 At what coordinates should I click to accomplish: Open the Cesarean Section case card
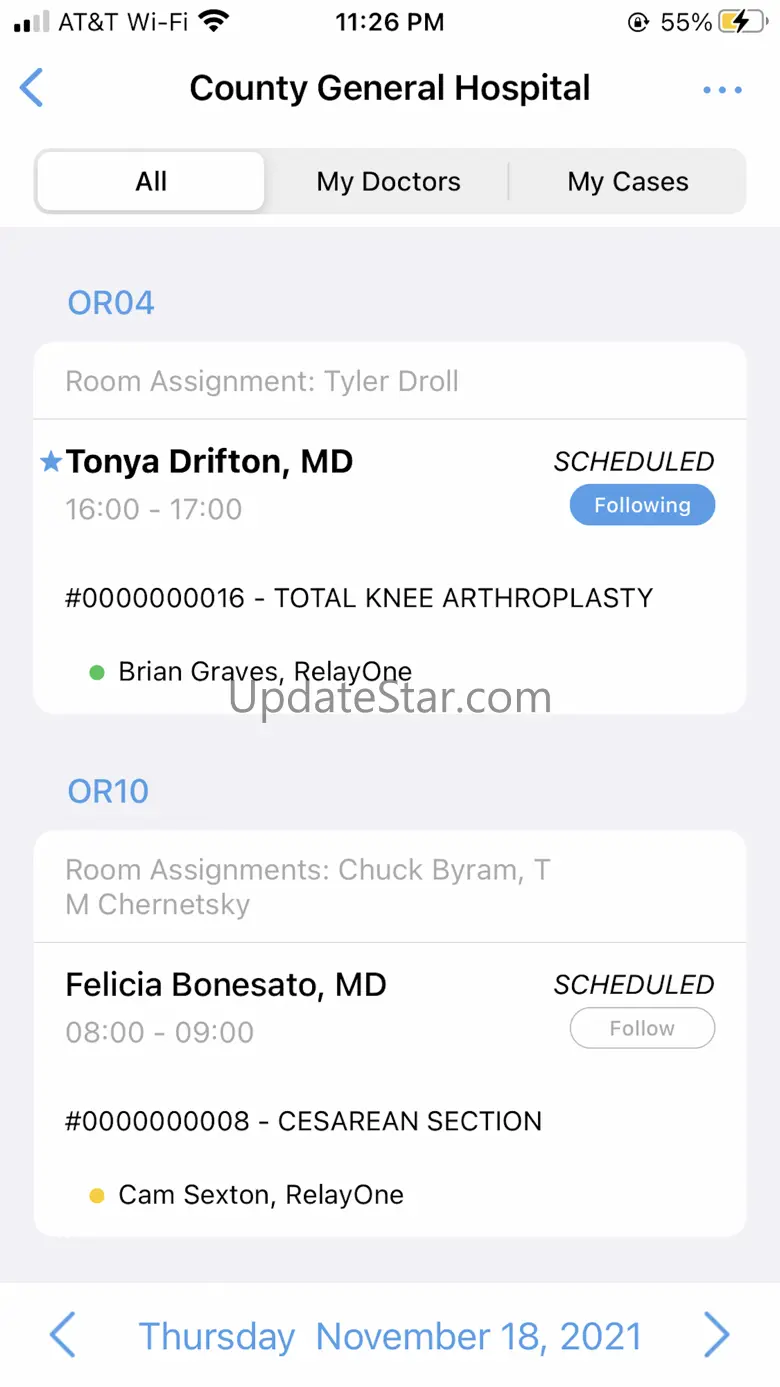tap(303, 1121)
